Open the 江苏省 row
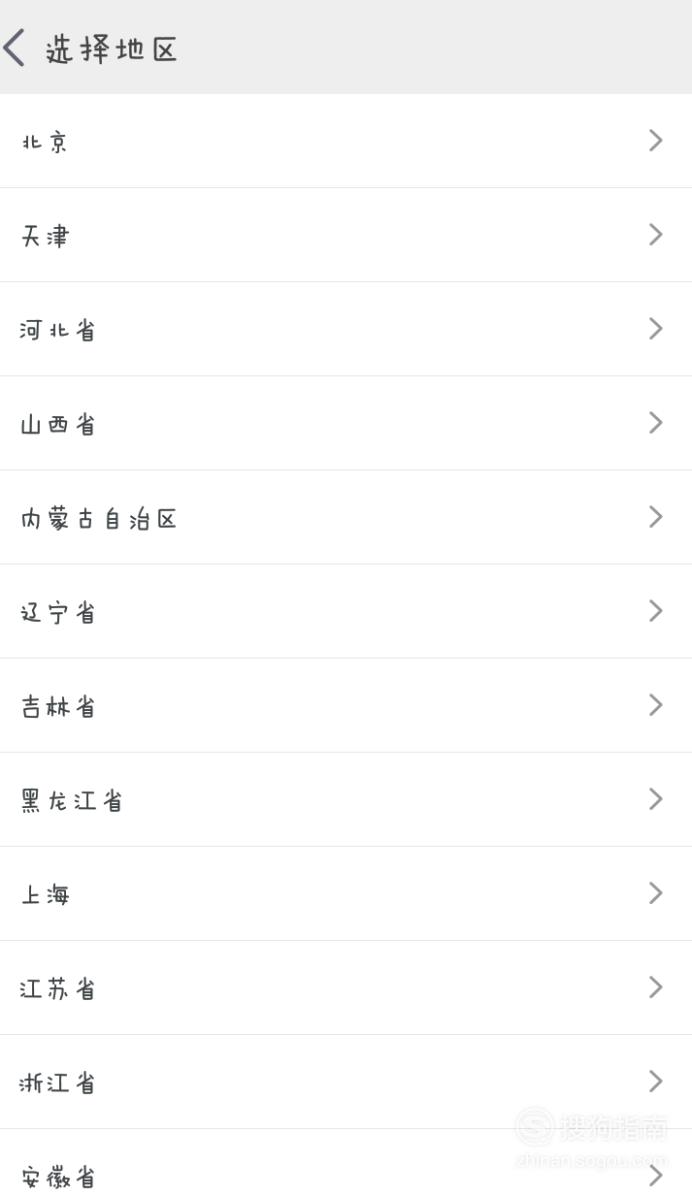 pyautogui.click(x=346, y=988)
